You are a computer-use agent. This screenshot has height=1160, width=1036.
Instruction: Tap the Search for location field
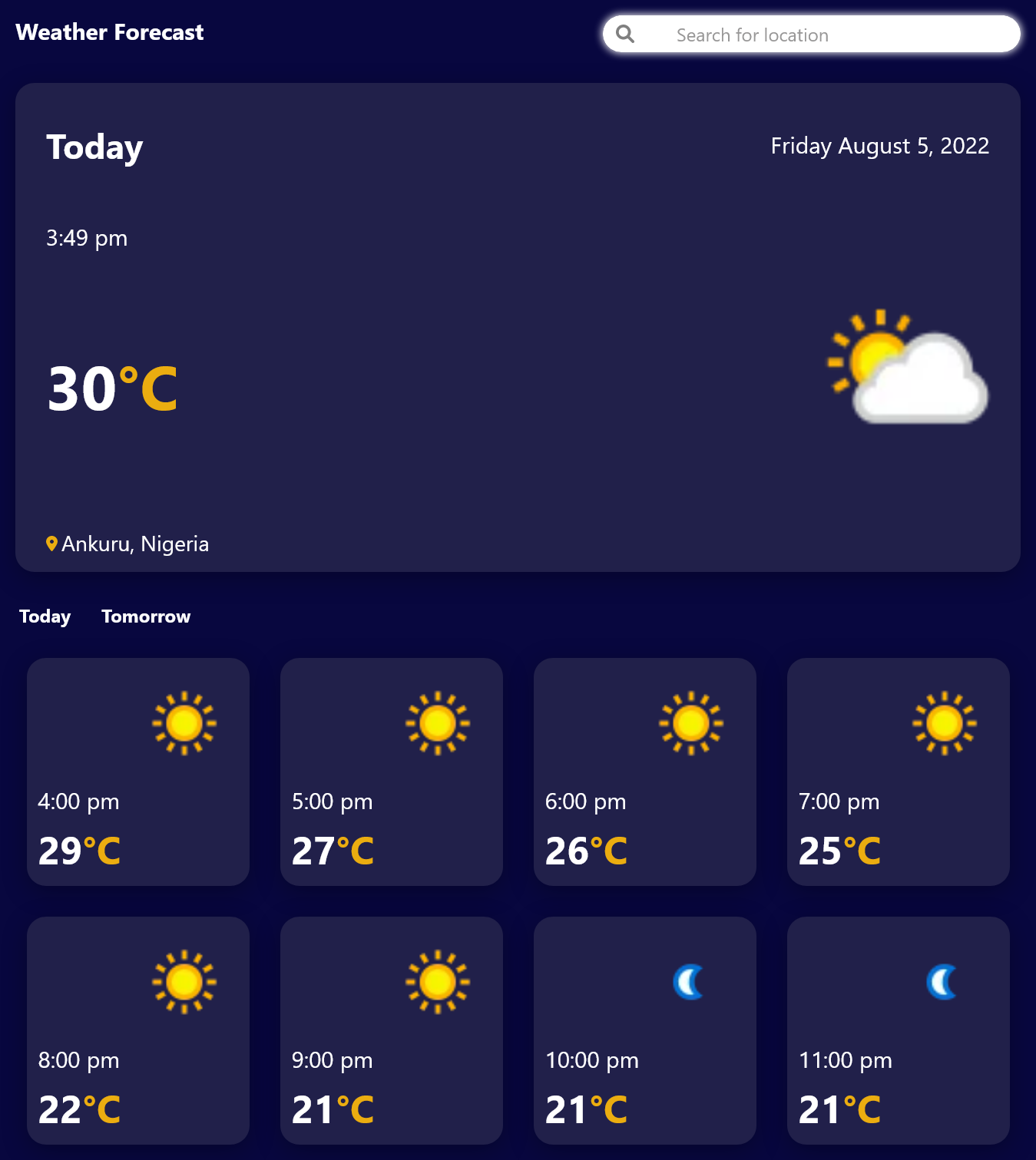pos(829,35)
